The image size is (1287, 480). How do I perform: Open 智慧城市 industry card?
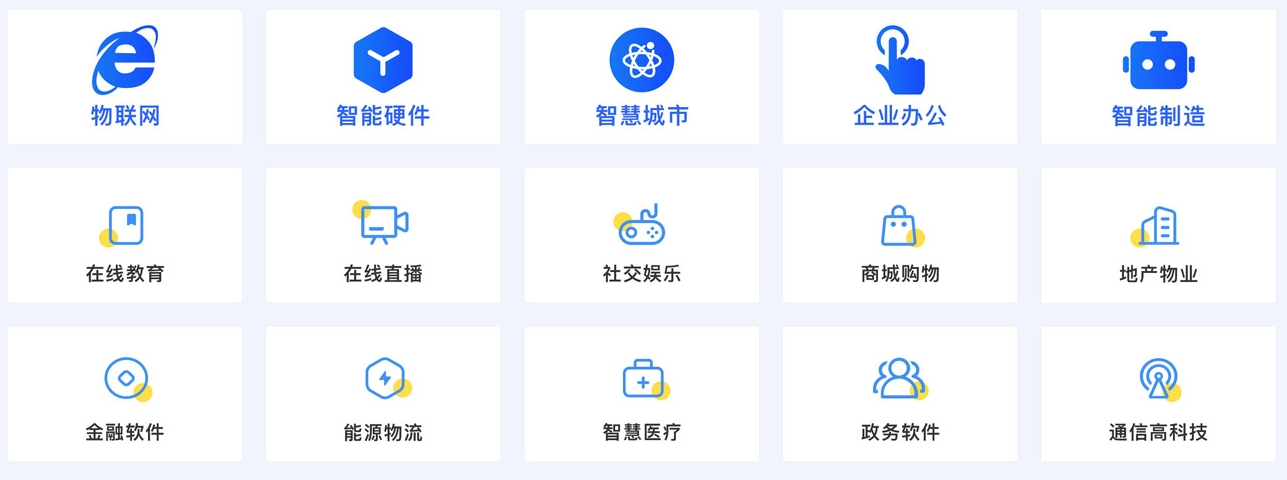point(641,78)
